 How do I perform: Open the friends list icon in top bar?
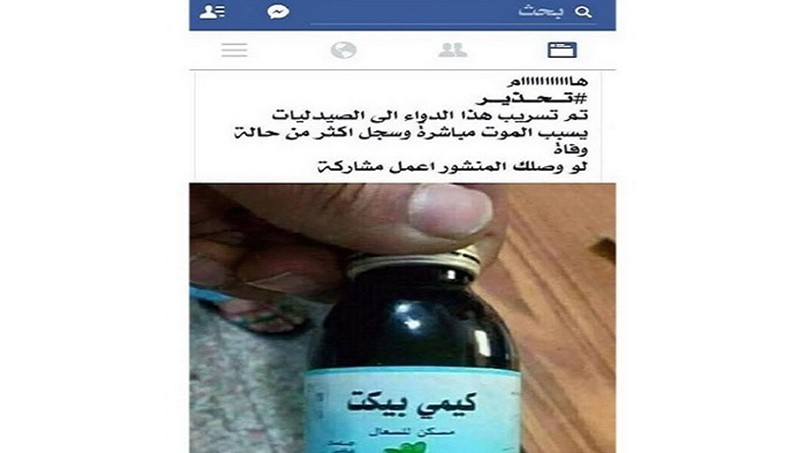[x=212, y=12]
